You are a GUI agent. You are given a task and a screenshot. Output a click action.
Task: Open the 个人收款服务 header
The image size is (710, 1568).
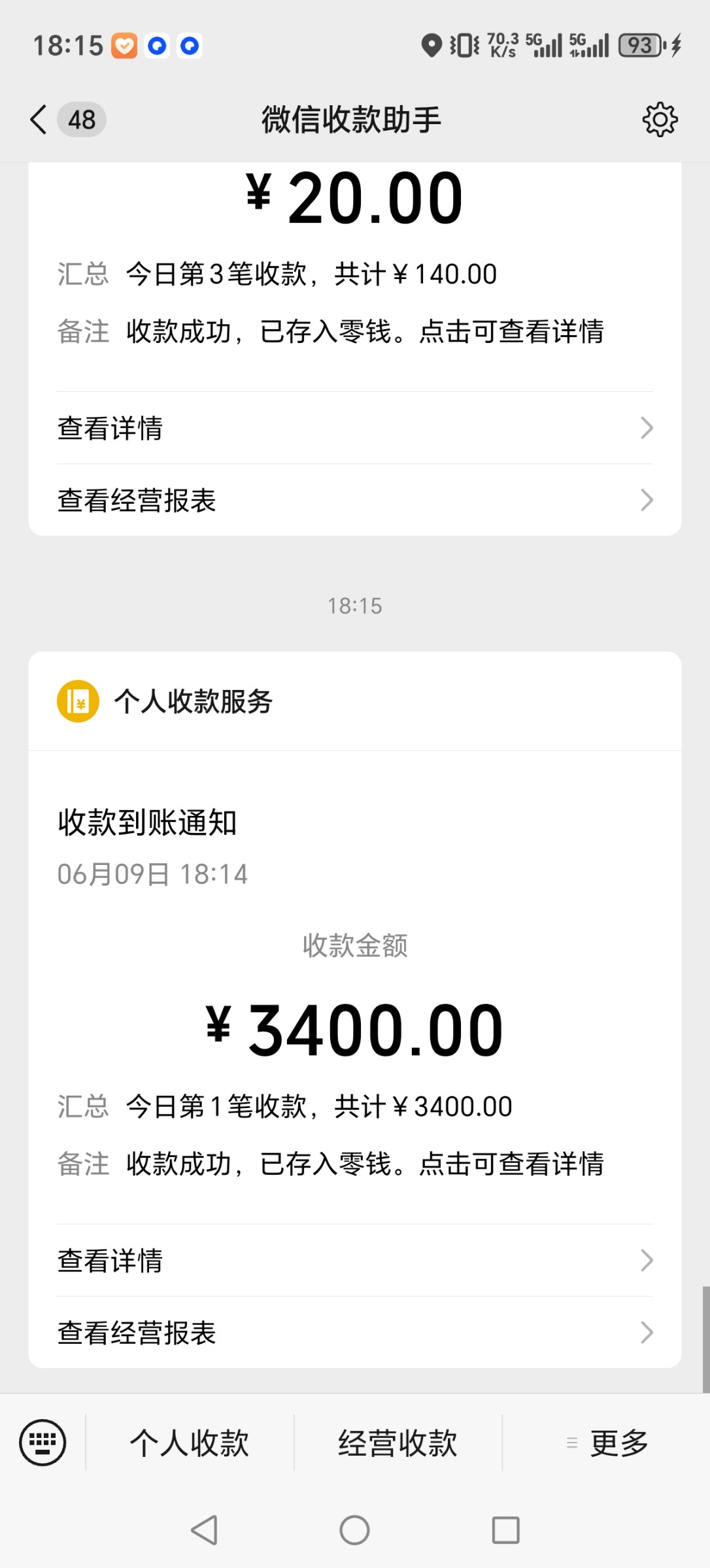[x=355, y=702]
